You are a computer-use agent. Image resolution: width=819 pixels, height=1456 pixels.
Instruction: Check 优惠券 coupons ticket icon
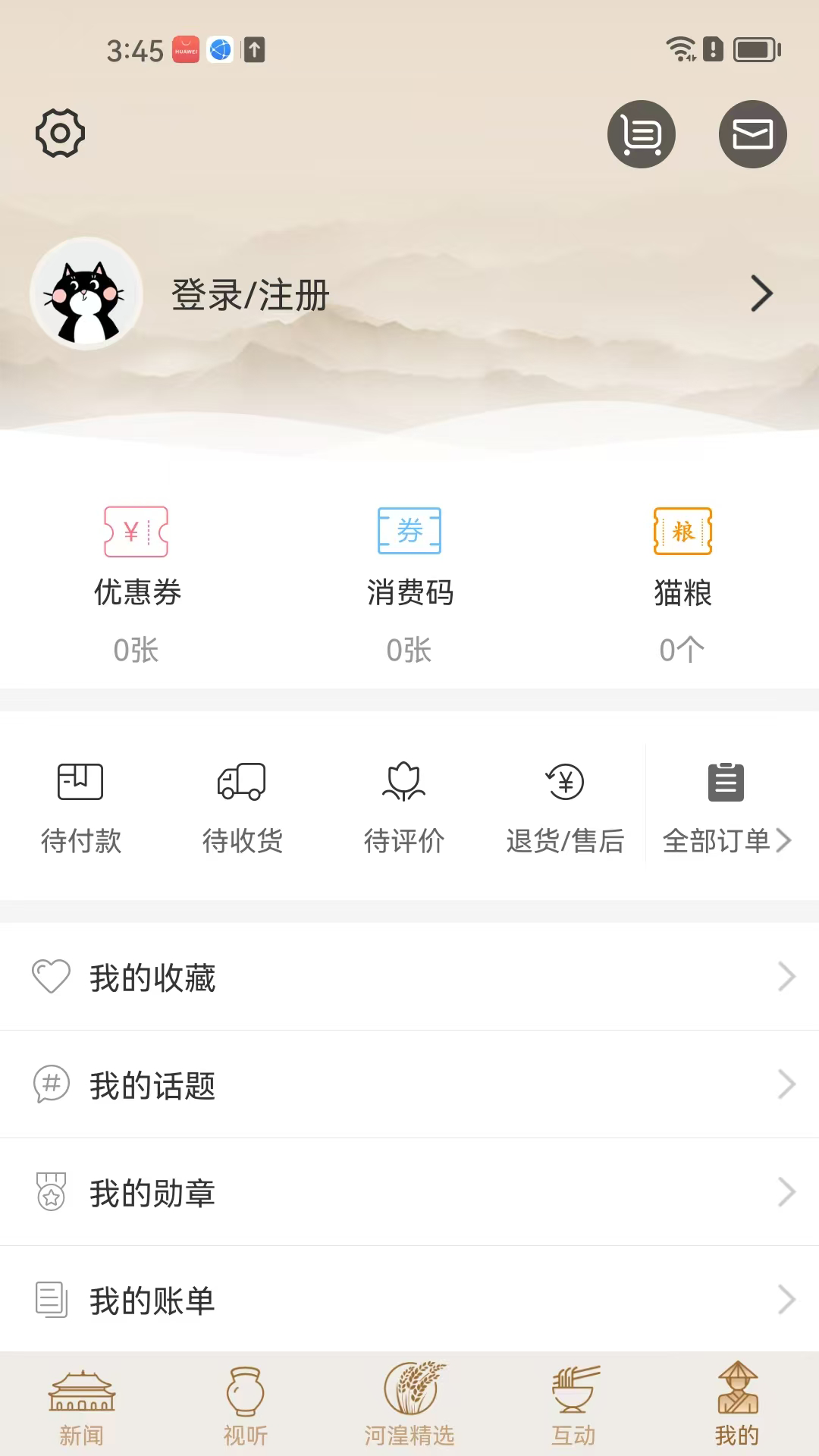point(136,531)
